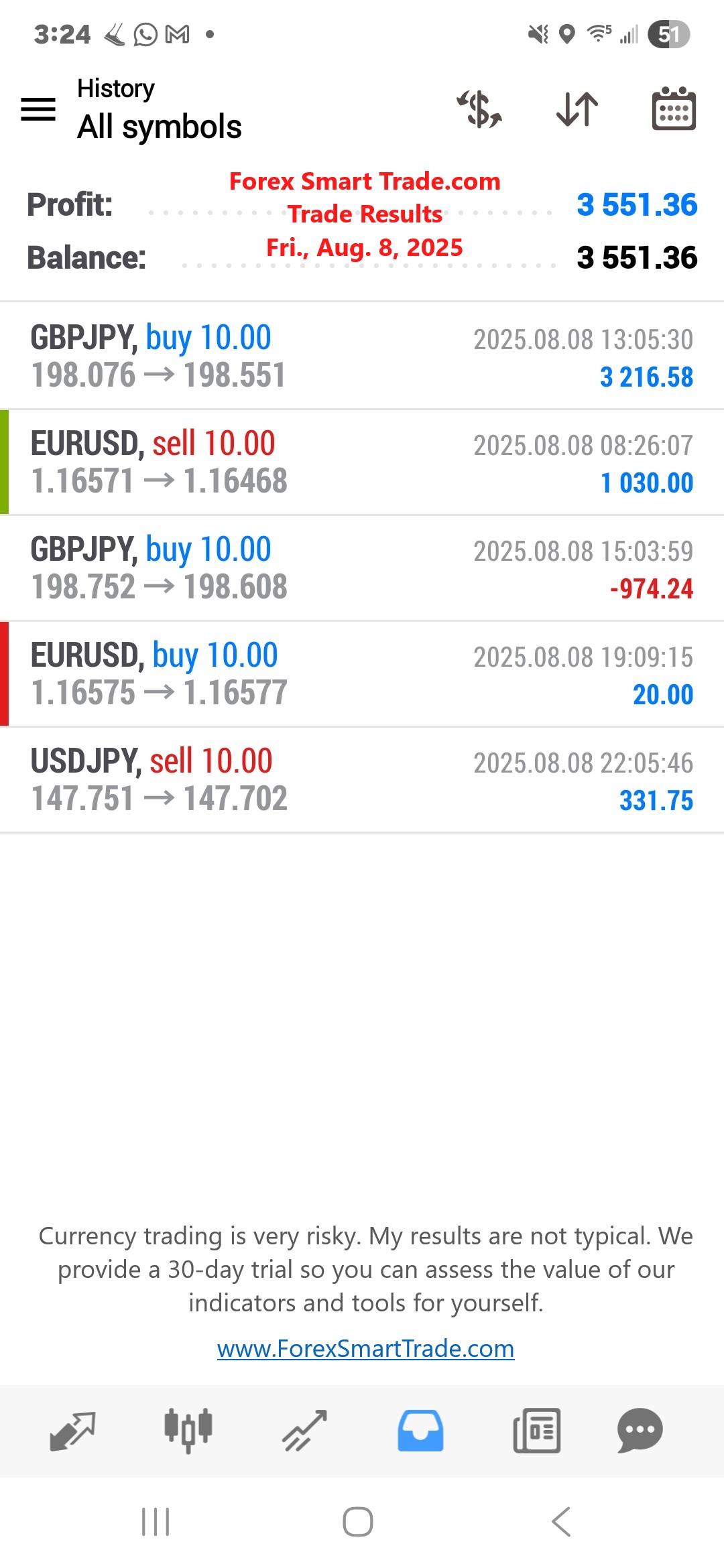This screenshot has height=1568, width=724.
Task: Switch to the Charts candlestick tab
Action: click(x=188, y=1431)
